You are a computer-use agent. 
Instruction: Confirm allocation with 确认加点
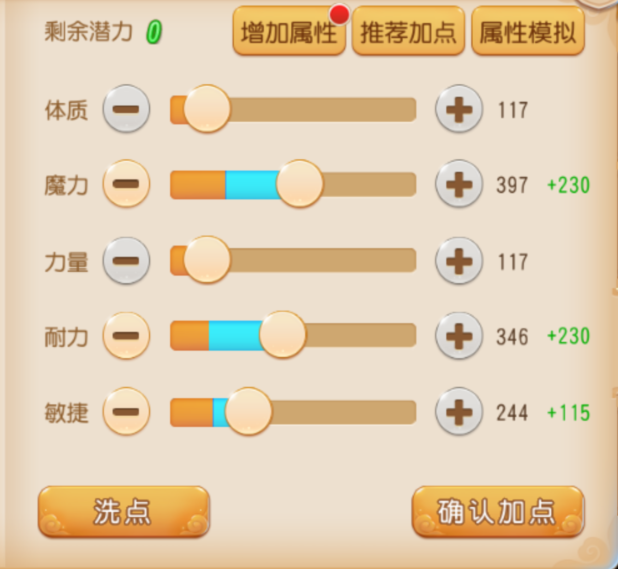(497, 511)
